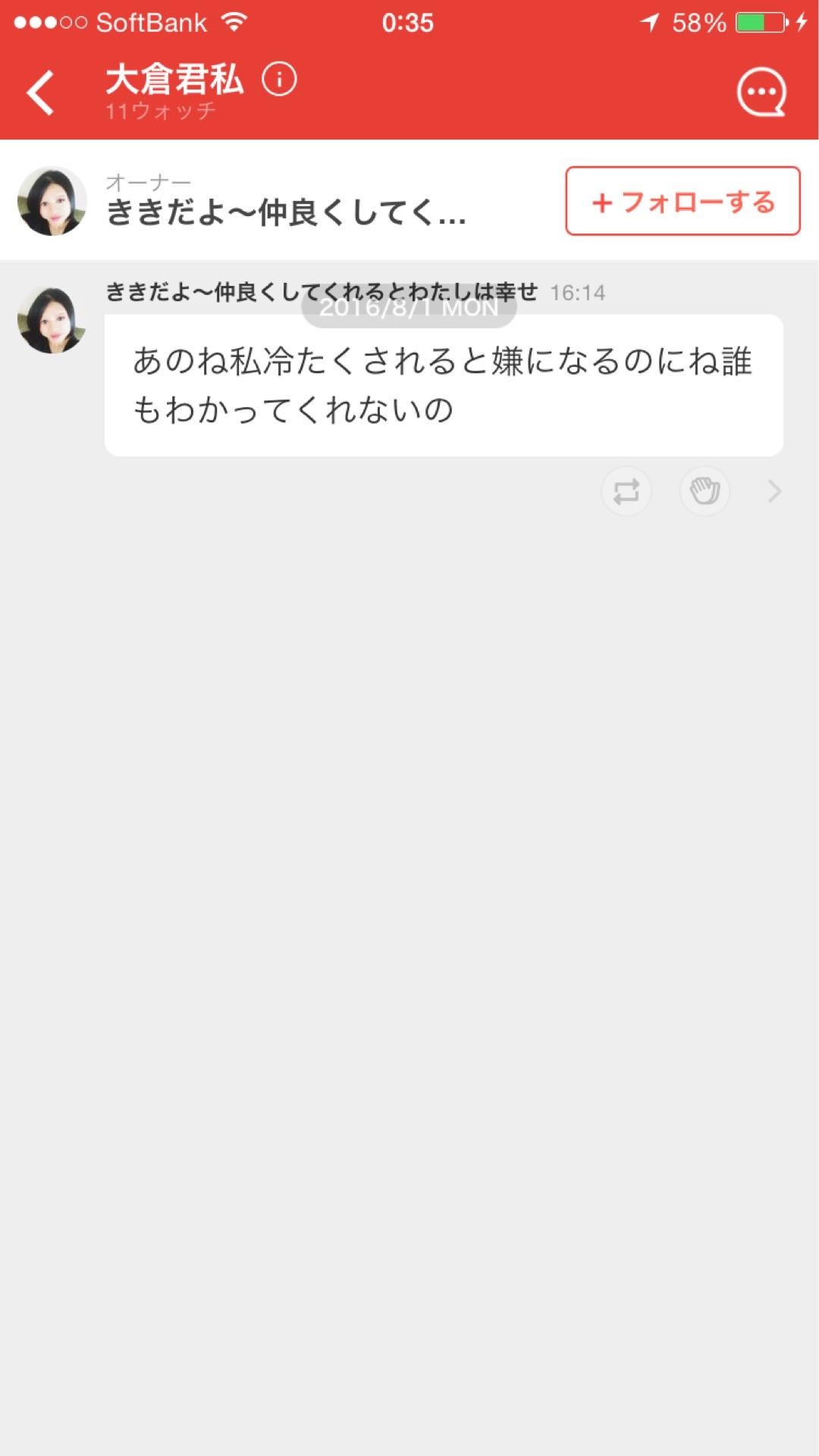
Task: Tap the avatar beside the chat message
Action: 50,318
